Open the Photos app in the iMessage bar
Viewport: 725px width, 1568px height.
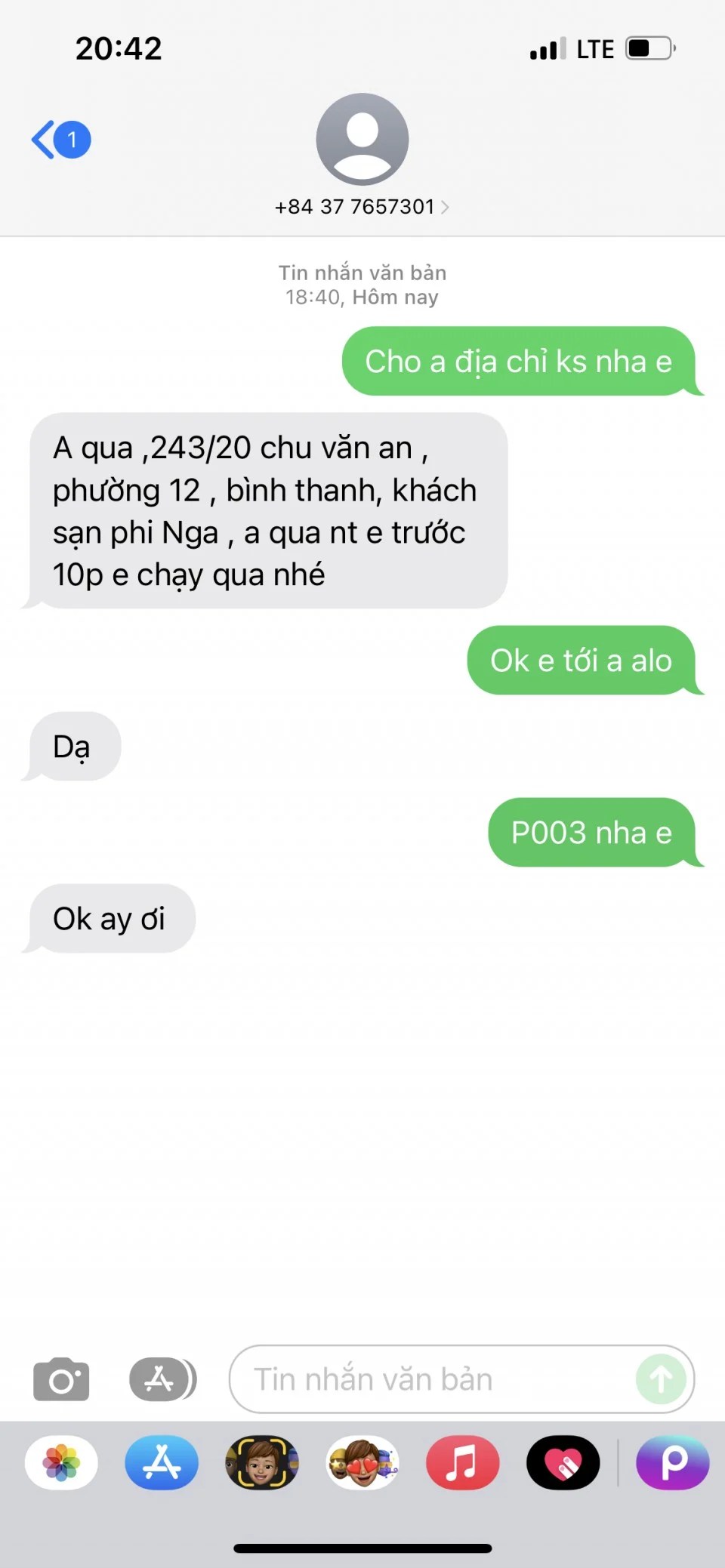[x=61, y=1463]
